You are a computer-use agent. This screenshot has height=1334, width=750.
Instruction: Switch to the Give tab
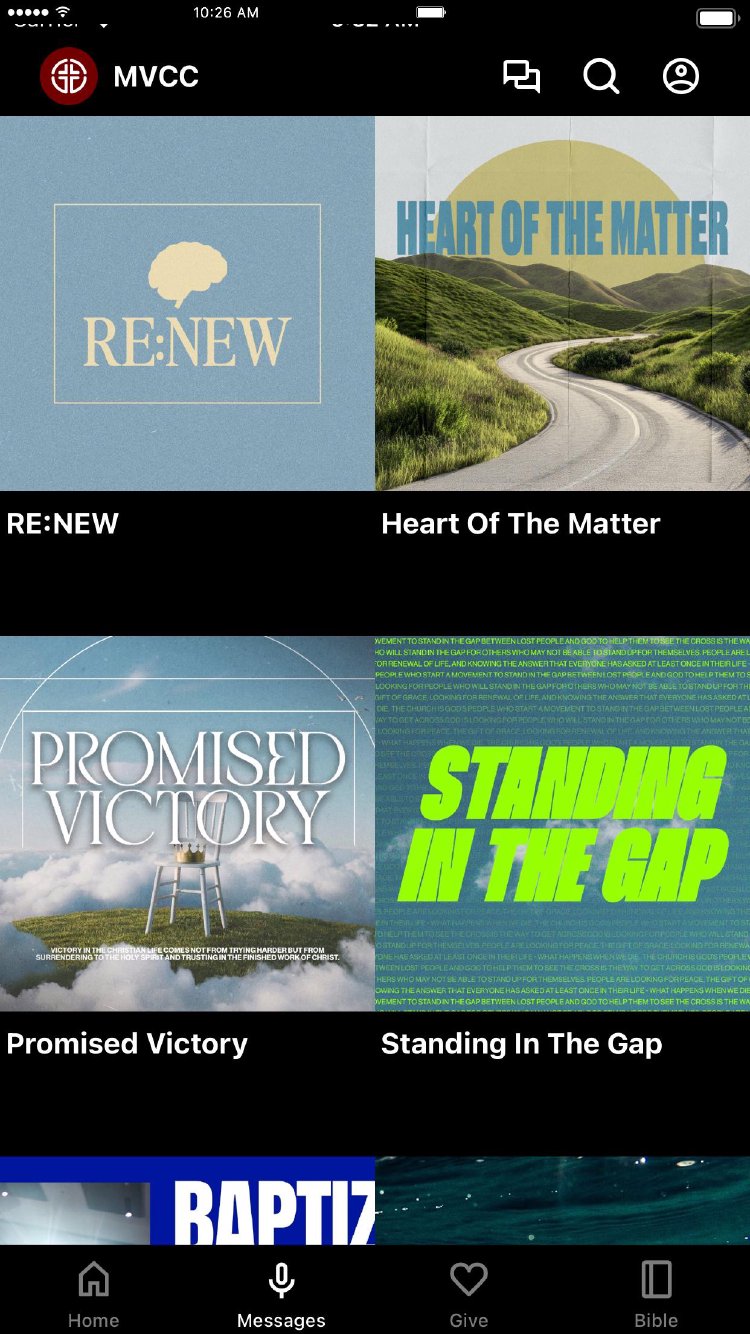click(468, 1294)
